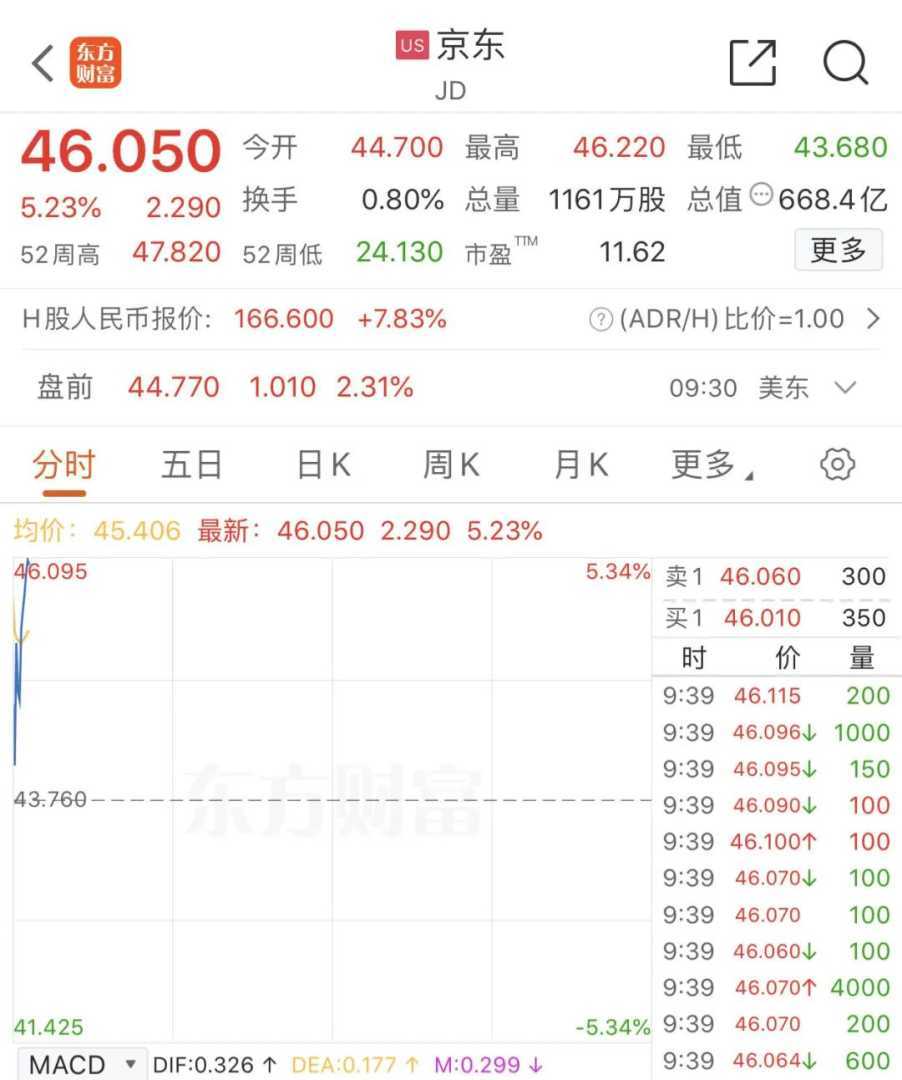Open the search magnifier icon
Screen dimensions: 902x1080
click(x=845, y=63)
